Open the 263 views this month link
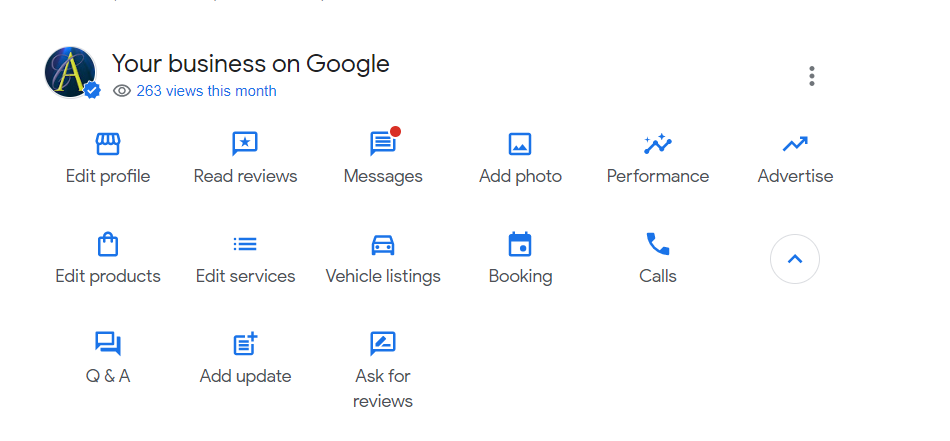This screenshot has height=441, width=950. [x=206, y=91]
